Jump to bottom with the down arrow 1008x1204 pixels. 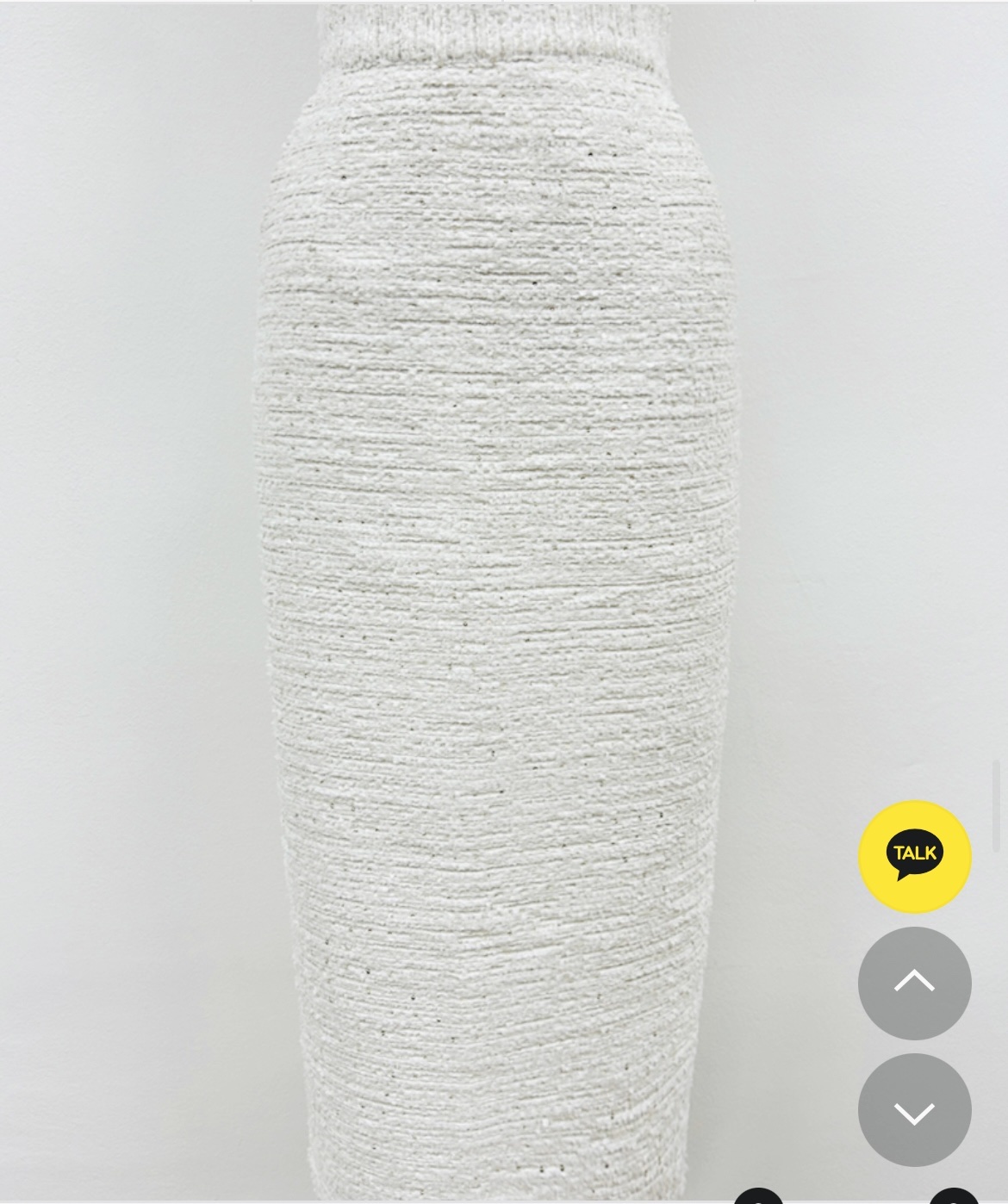(x=914, y=1110)
